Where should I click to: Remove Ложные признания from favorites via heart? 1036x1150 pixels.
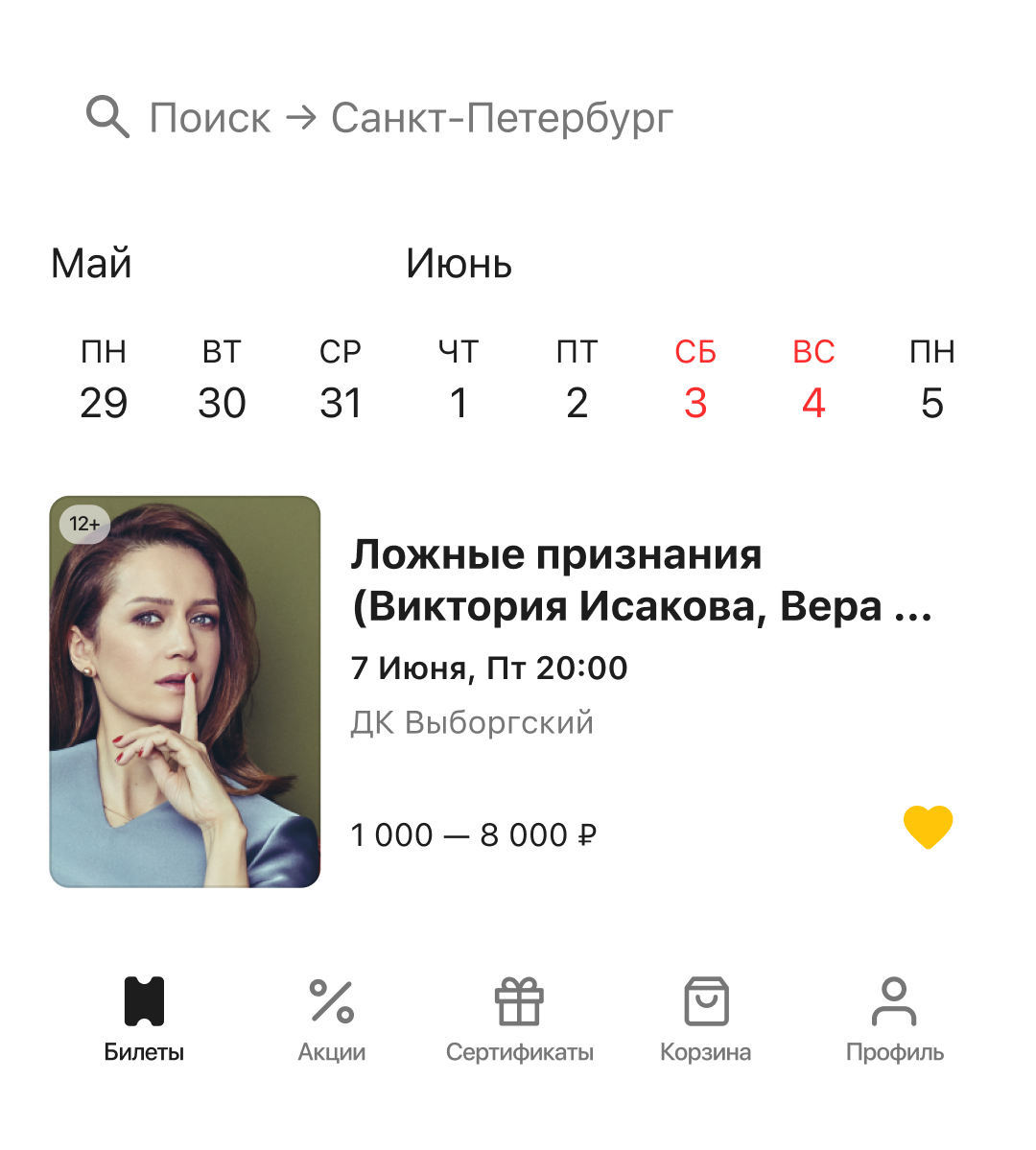coord(928,828)
